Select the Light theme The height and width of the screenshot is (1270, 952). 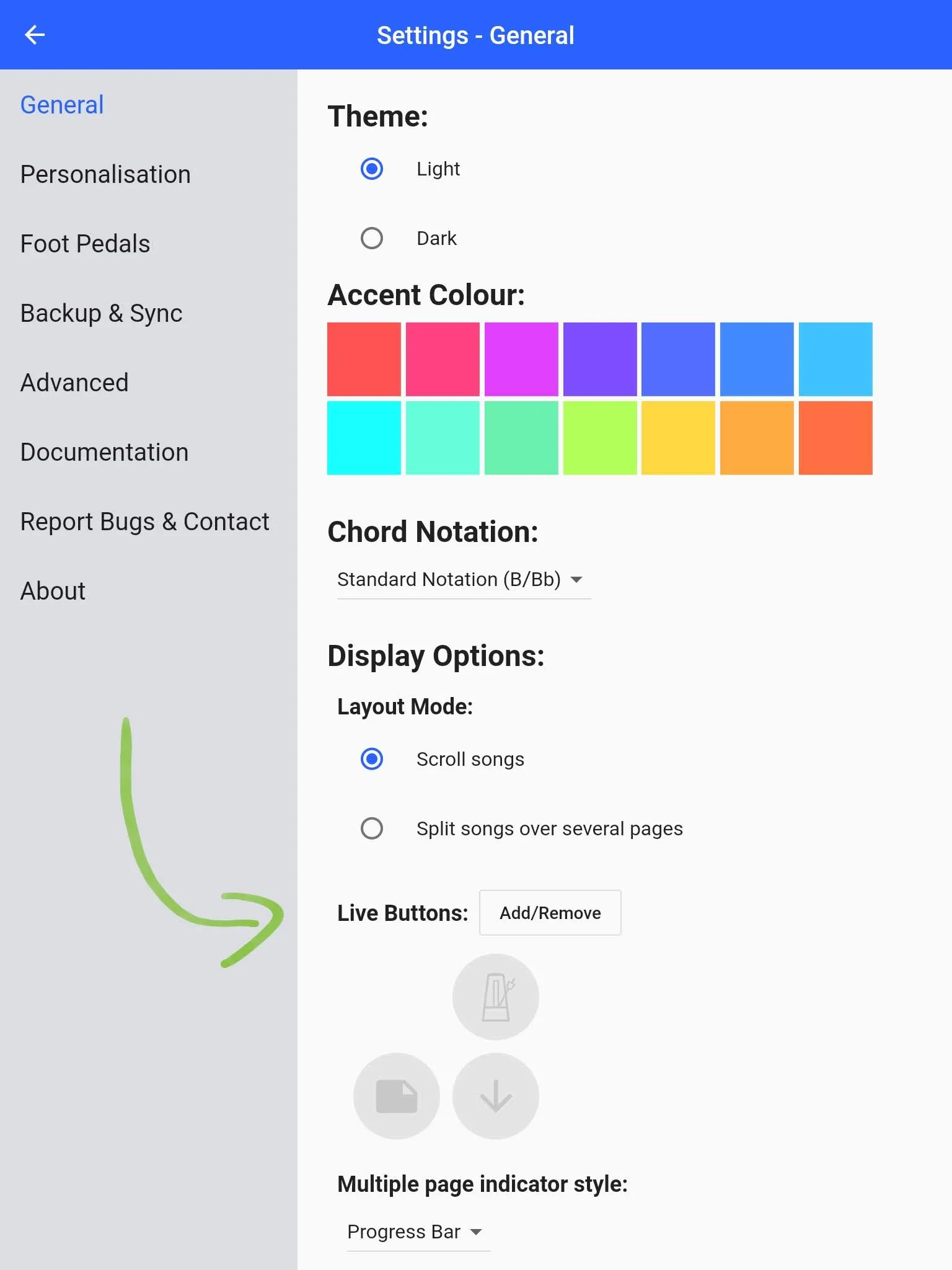[372, 169]
